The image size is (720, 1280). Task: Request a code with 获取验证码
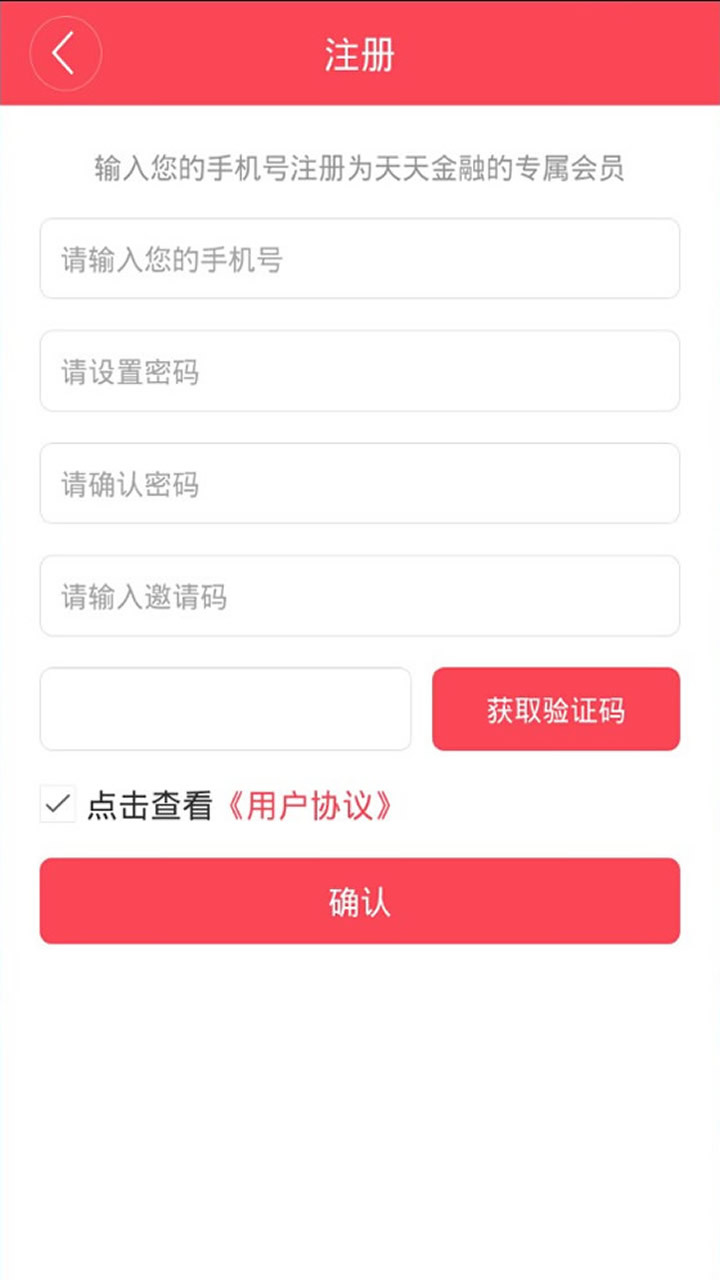(556, 709)
